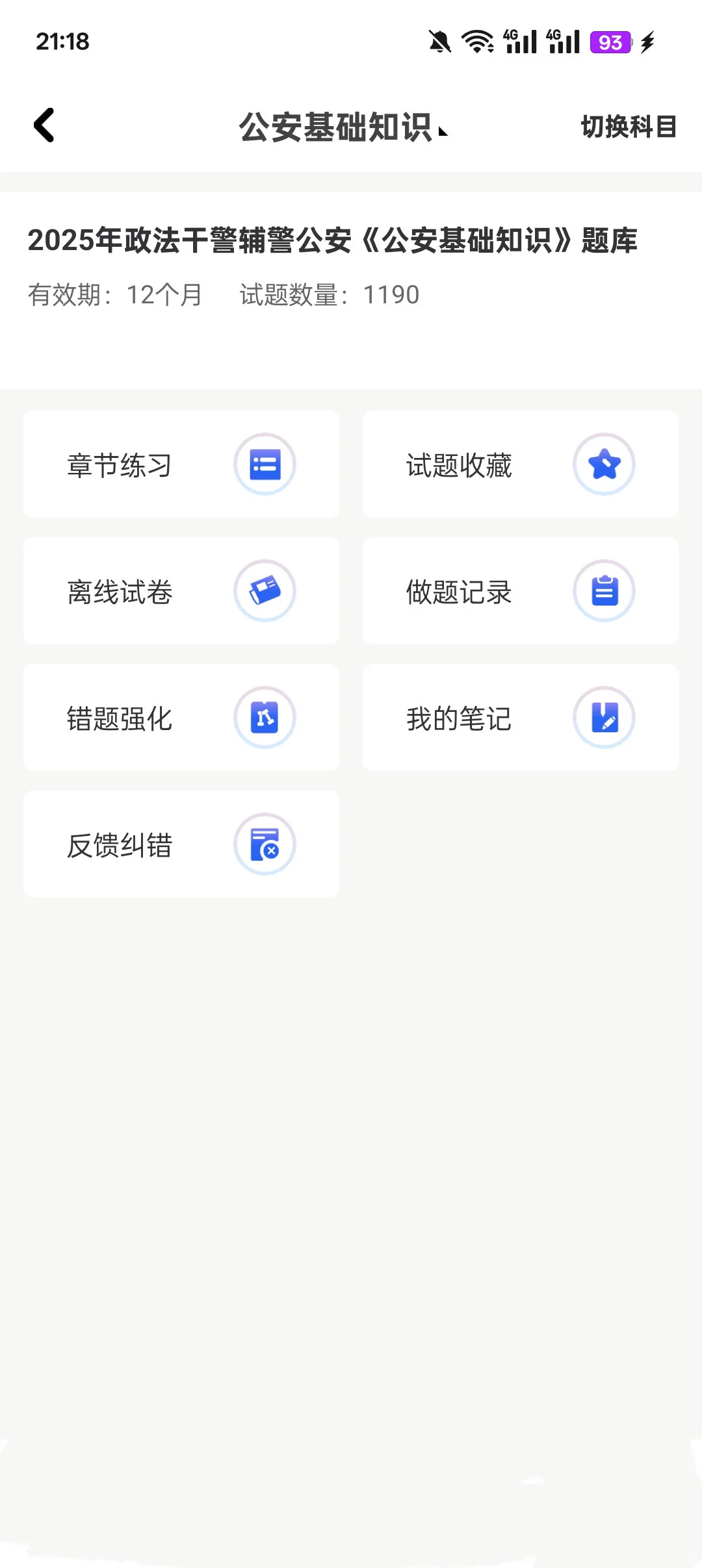The height and width of the screenshot is (1568, 702).
Task: Open 我的笔记 notes
Action: coord(520,718)
